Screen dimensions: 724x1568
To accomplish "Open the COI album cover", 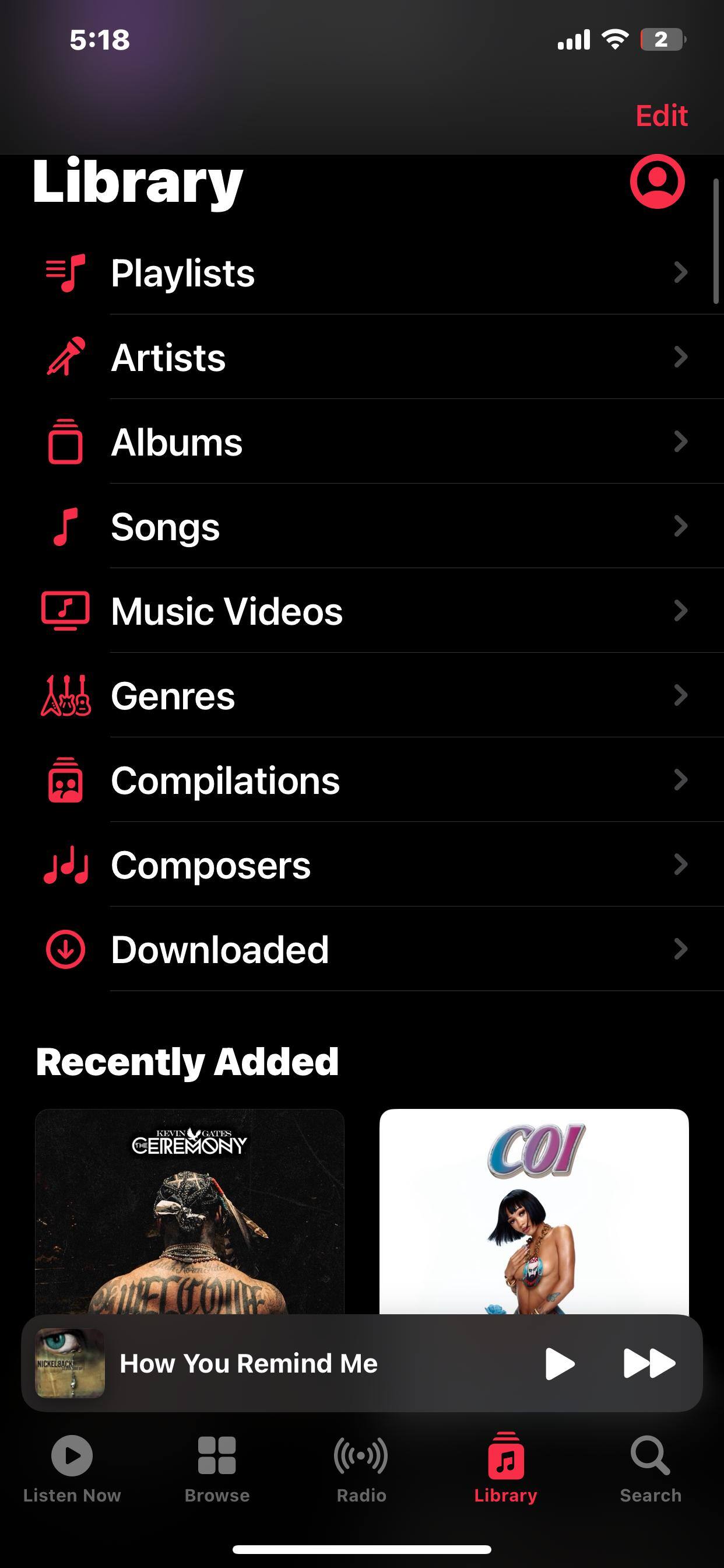I will (x=533, y=1212).
